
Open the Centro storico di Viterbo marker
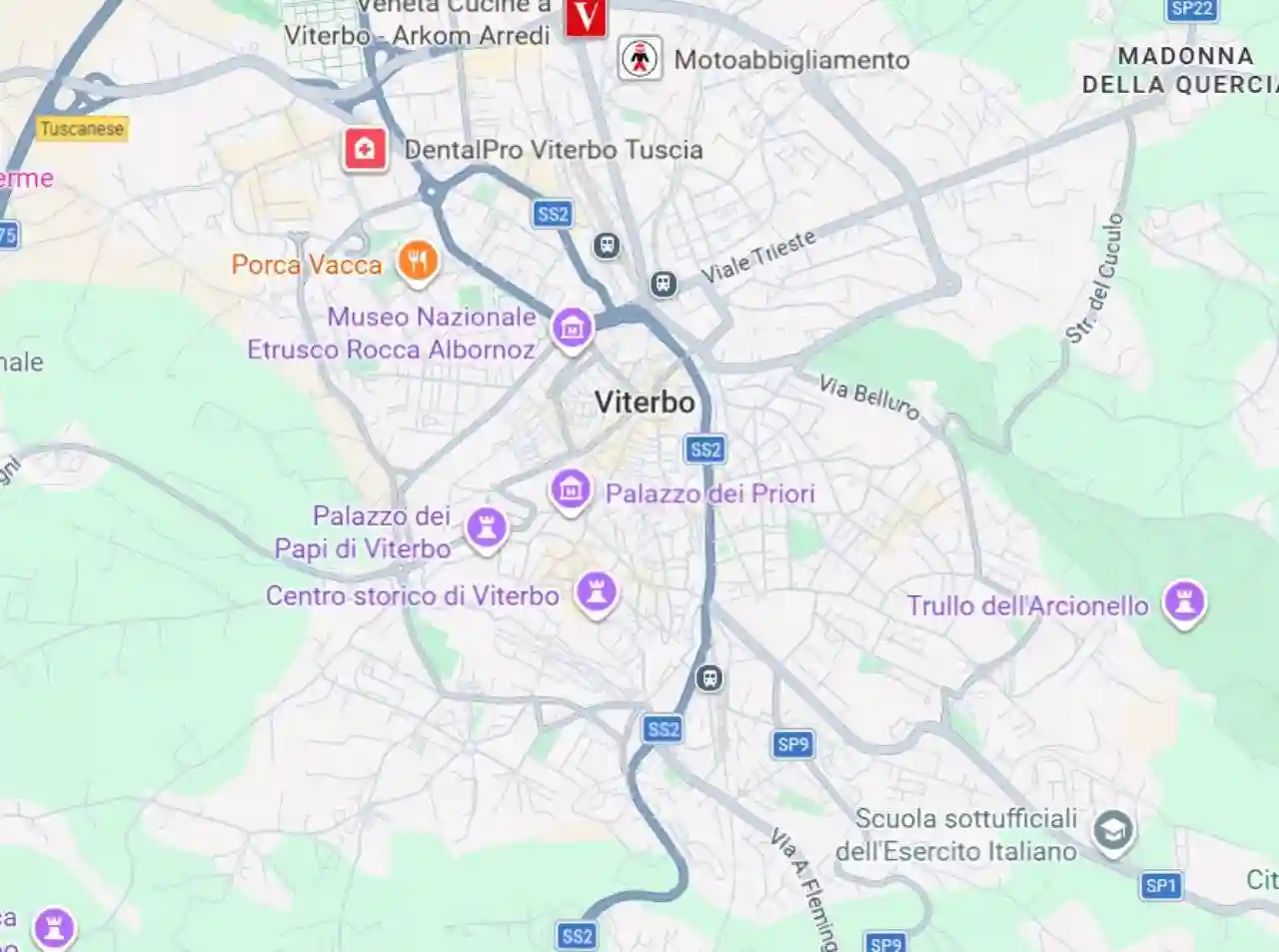597,593
